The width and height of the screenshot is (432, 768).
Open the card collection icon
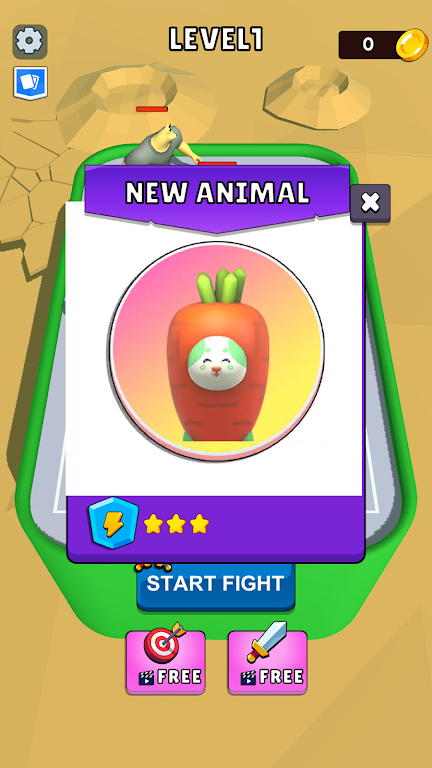click(x=30, y=83)
